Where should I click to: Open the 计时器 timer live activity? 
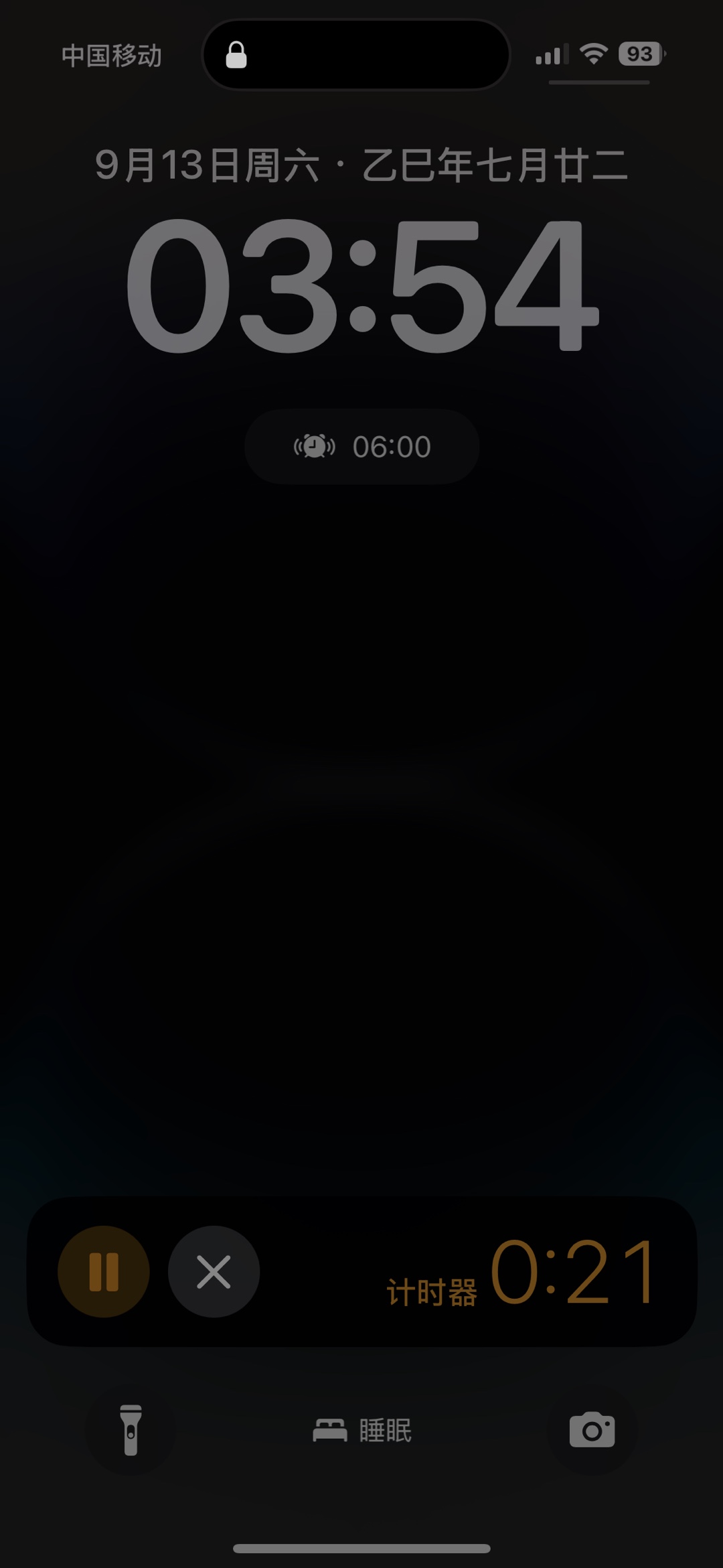coord(362,1271)
